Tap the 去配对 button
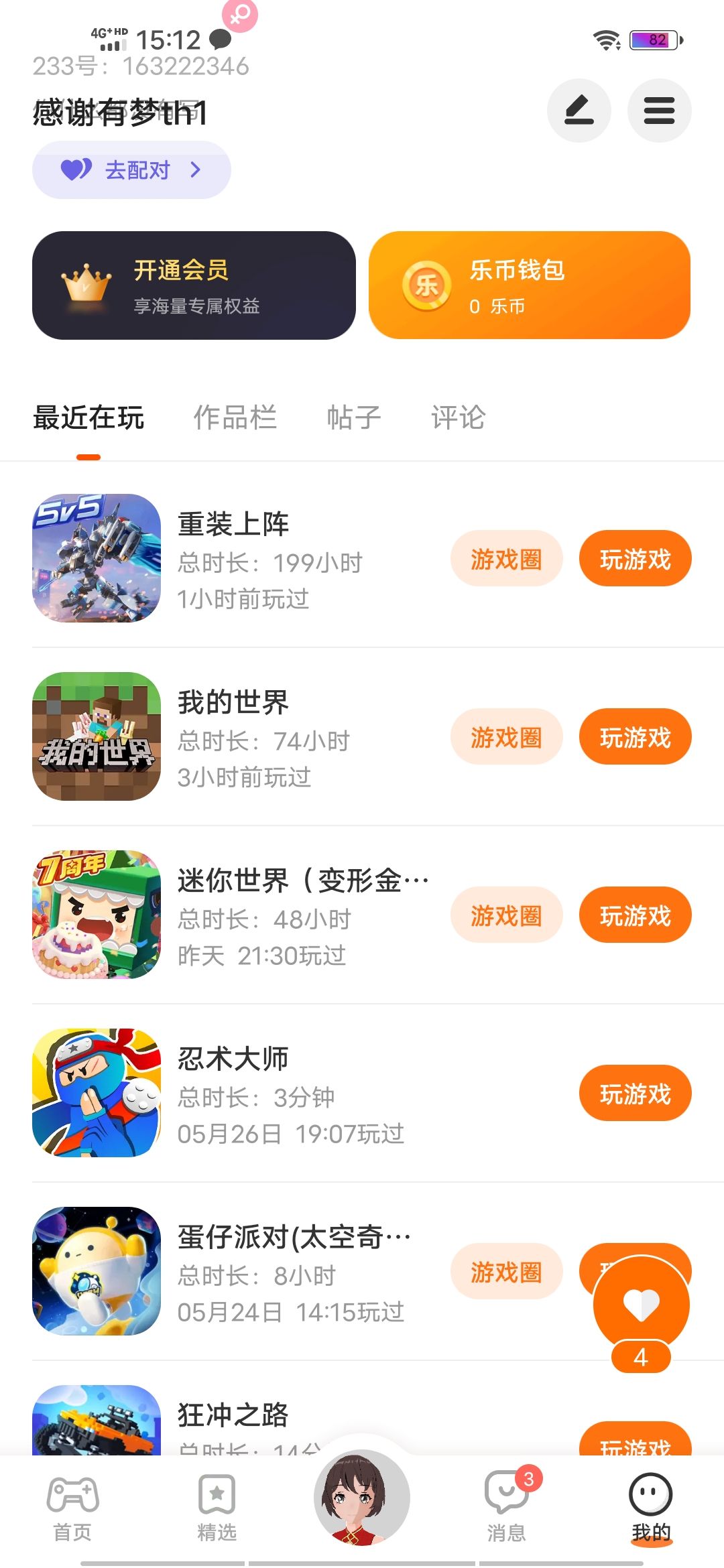Screen dimensions: 724x1568 [131, 170]
